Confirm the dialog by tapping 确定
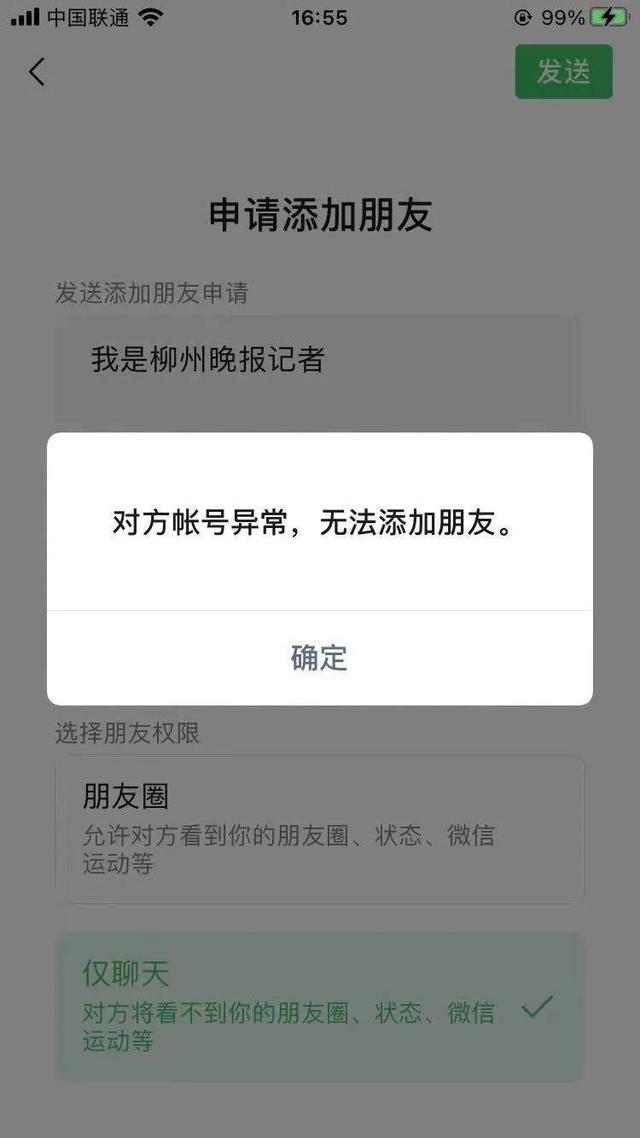 (319, 658)
